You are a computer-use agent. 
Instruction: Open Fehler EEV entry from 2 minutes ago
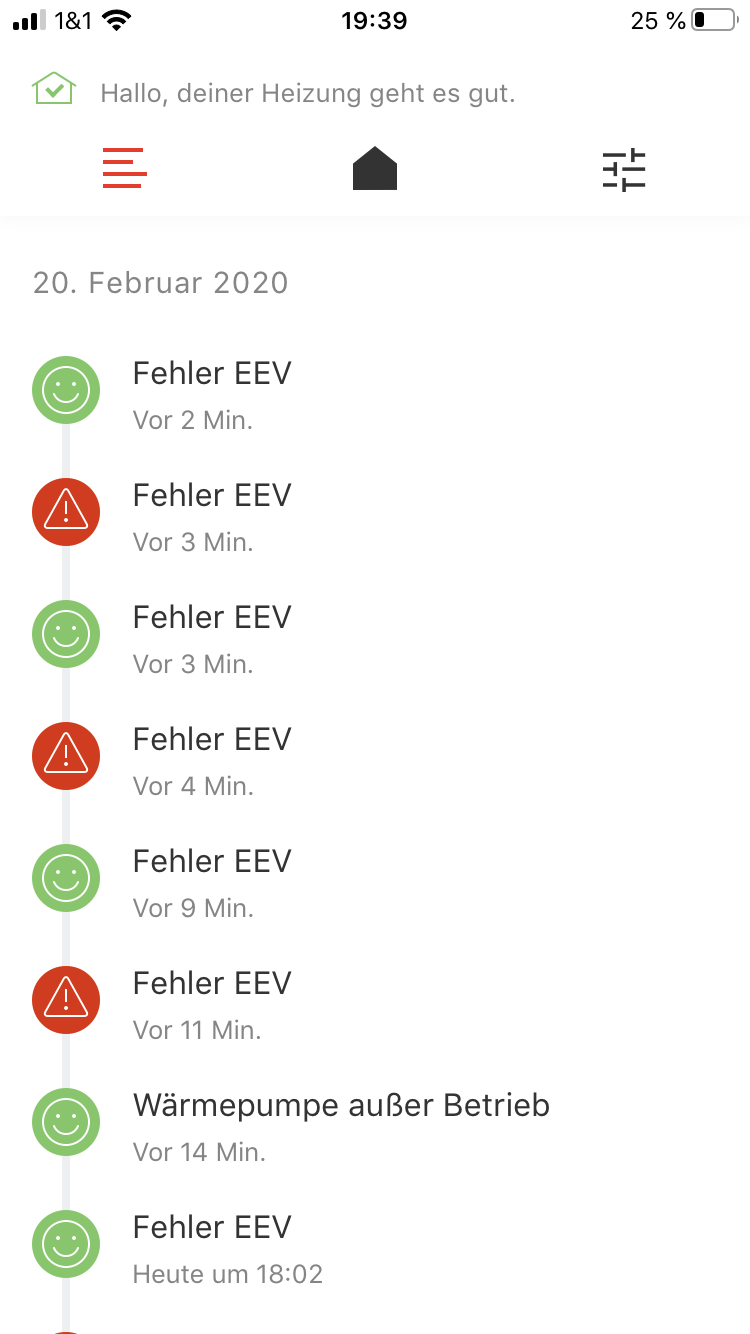pos(212,393)
